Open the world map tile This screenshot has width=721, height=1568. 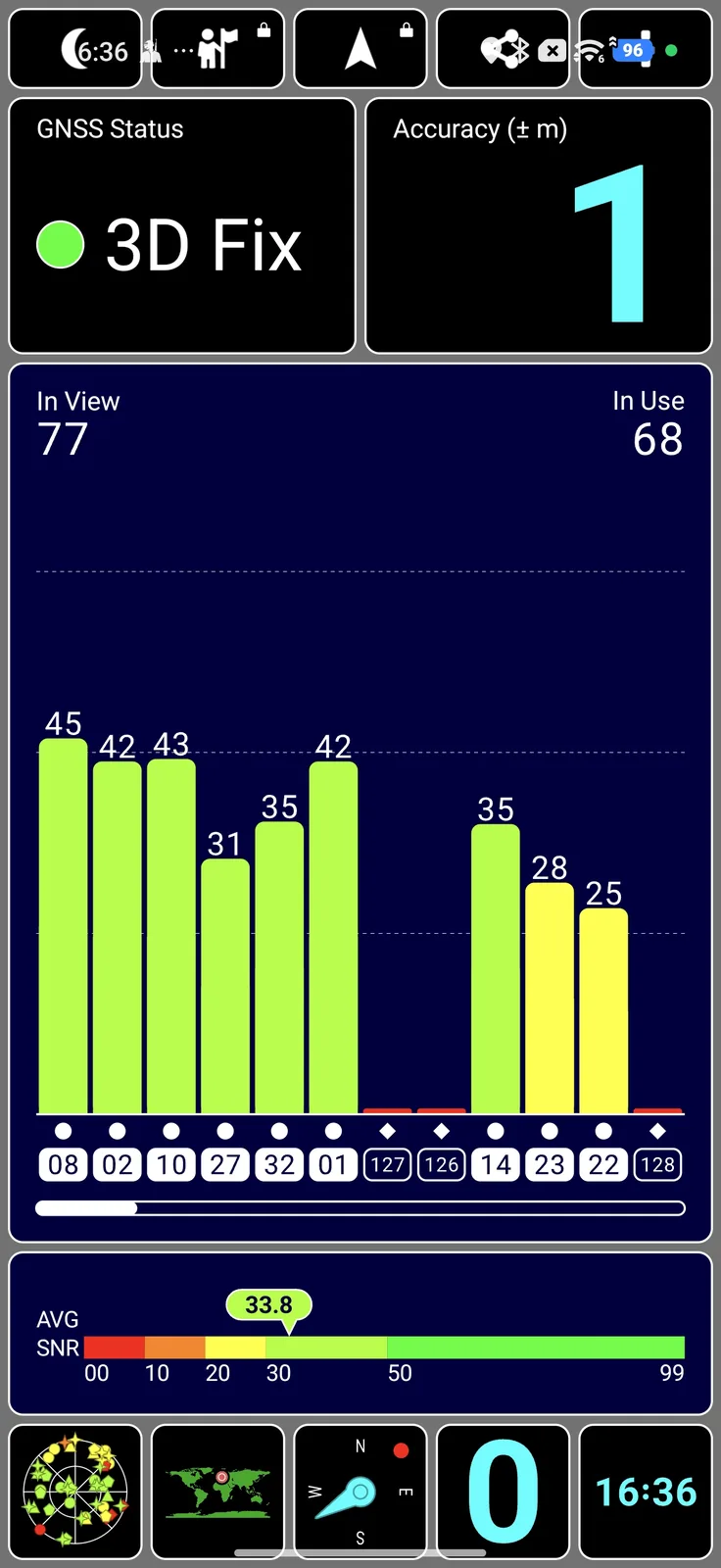(x=217, y=1492)
